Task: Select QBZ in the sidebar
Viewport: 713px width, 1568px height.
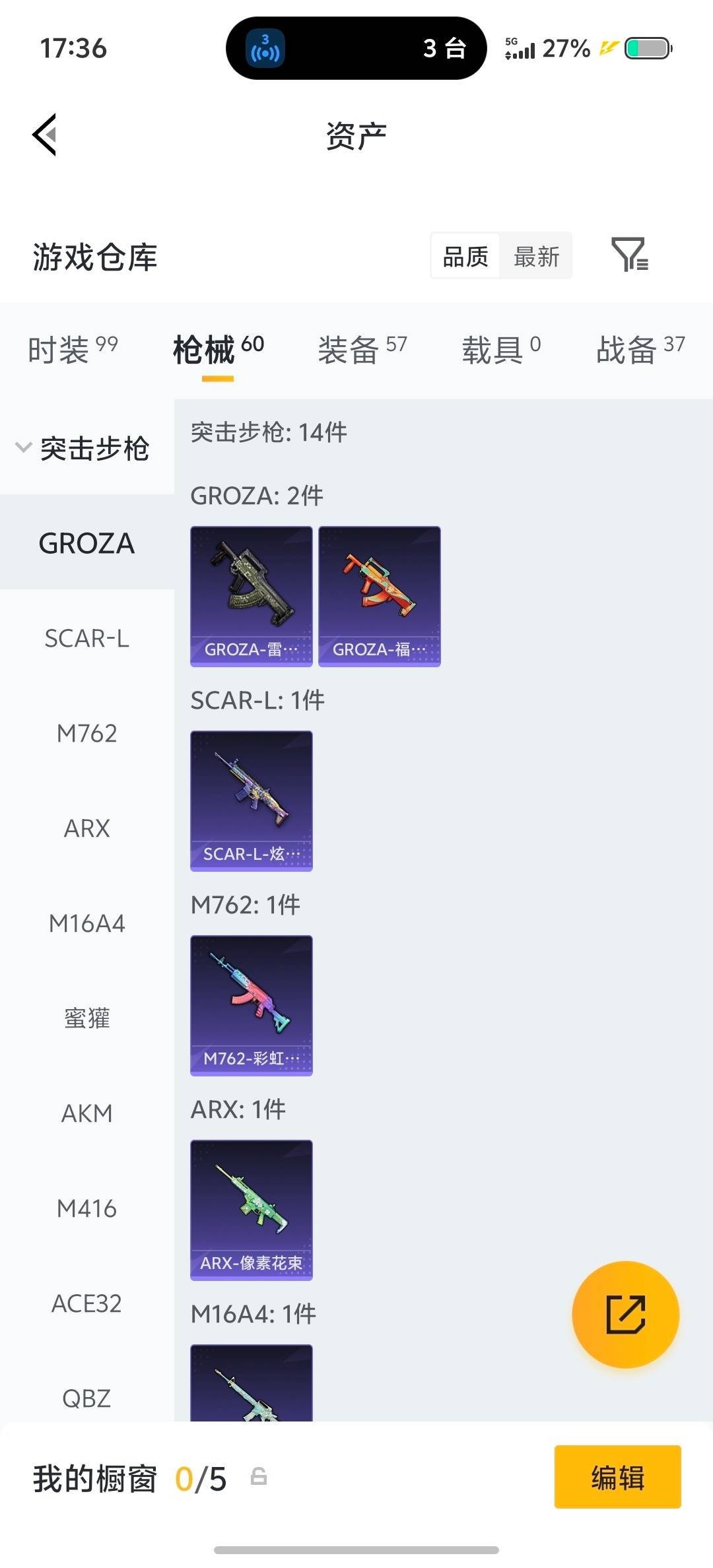Action: coord(86,1398)
